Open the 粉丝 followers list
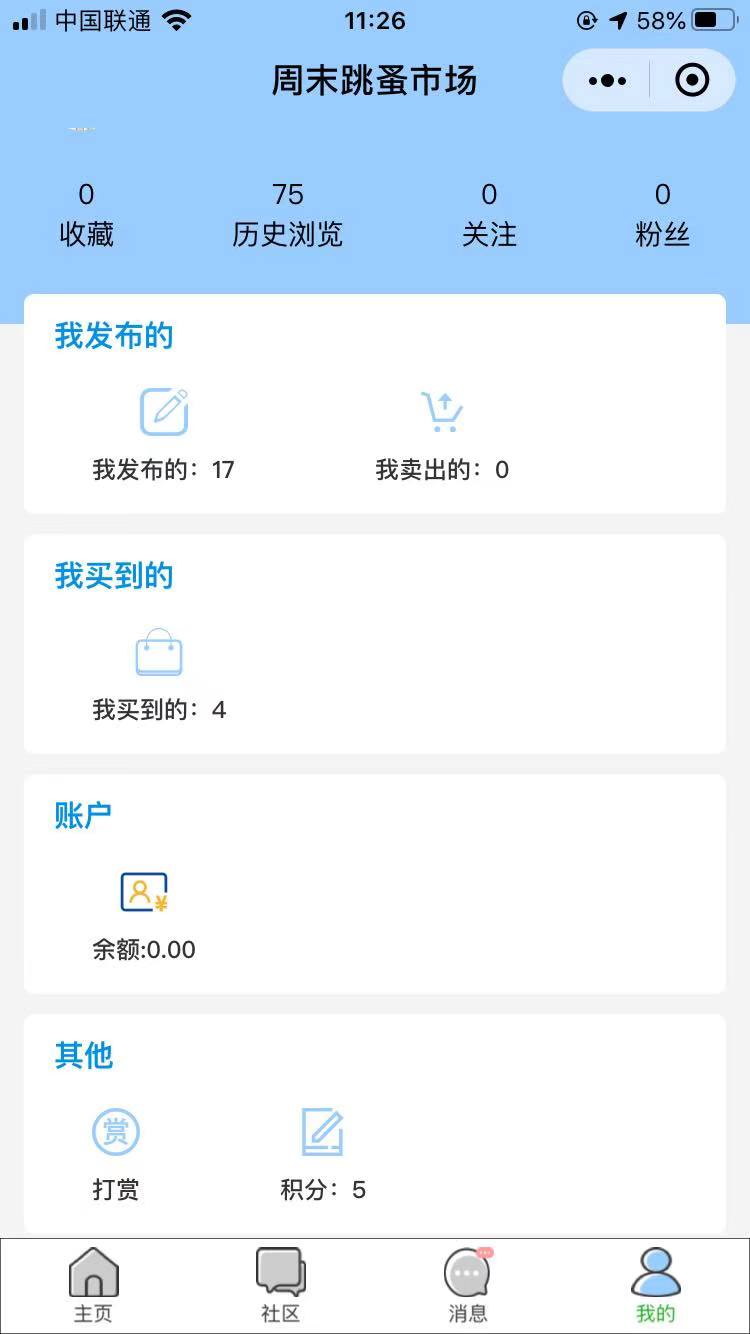Viewport: 750px width, 1334px height. coord(663,215)
